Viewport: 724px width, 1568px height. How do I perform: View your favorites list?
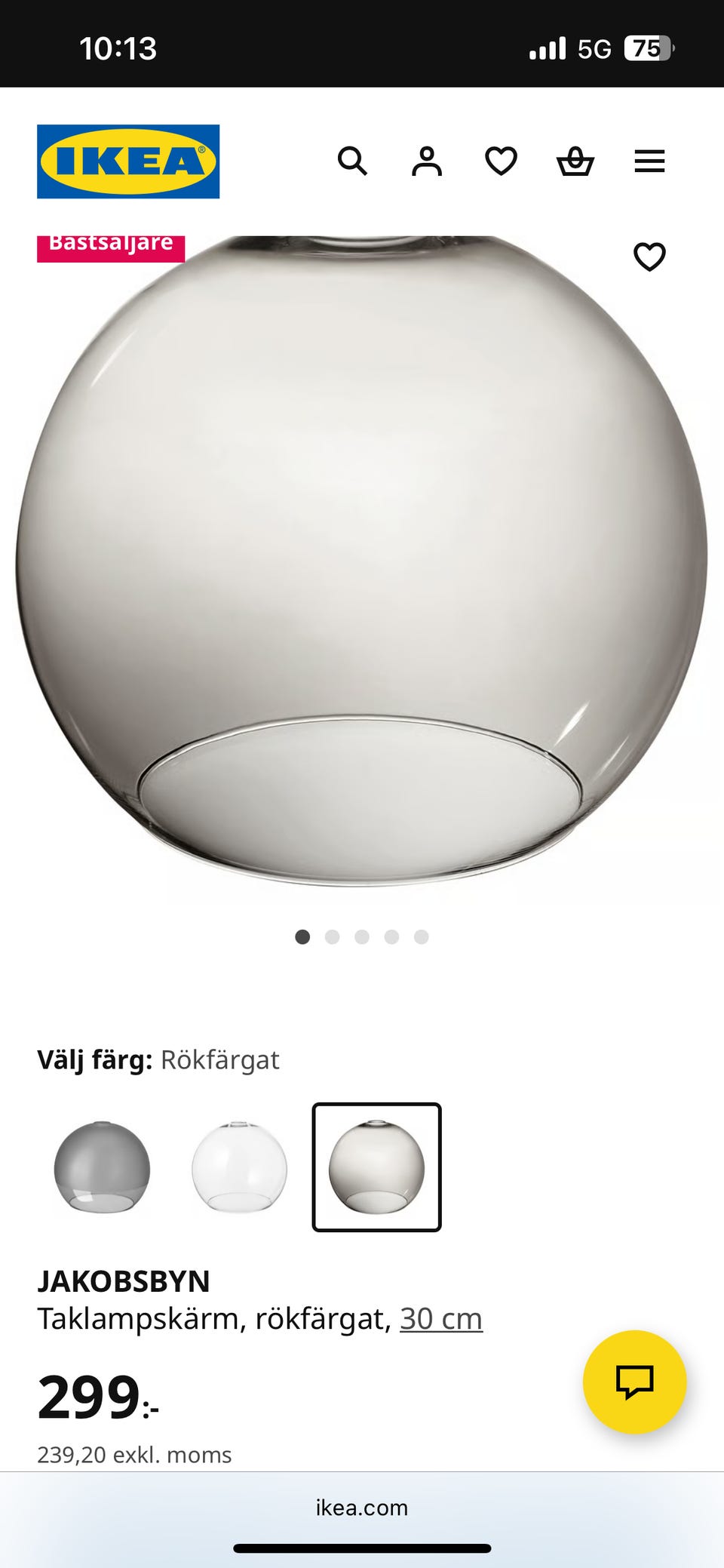tap(501, 161)
